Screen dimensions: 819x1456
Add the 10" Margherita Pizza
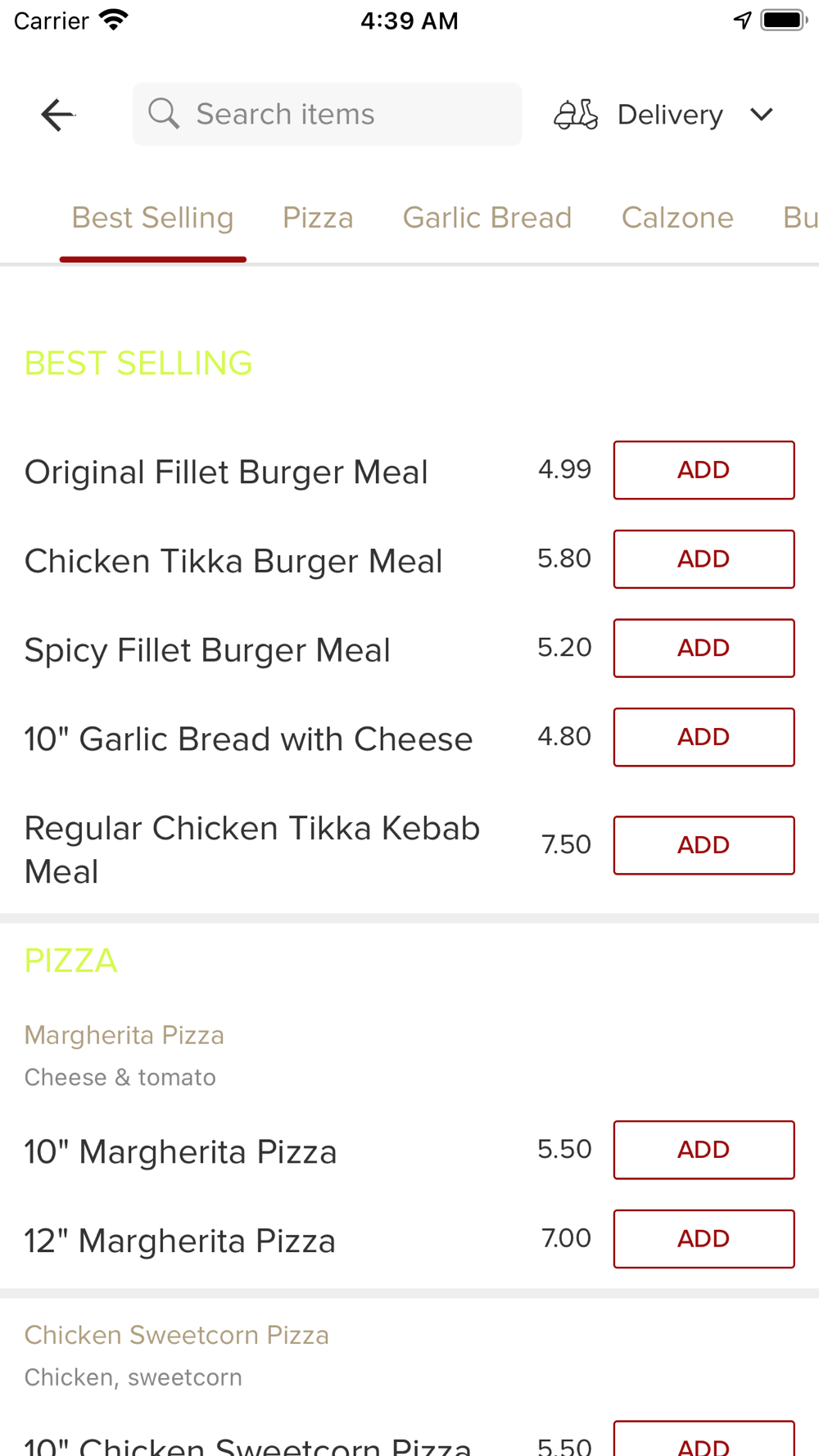click(704, 1150)
